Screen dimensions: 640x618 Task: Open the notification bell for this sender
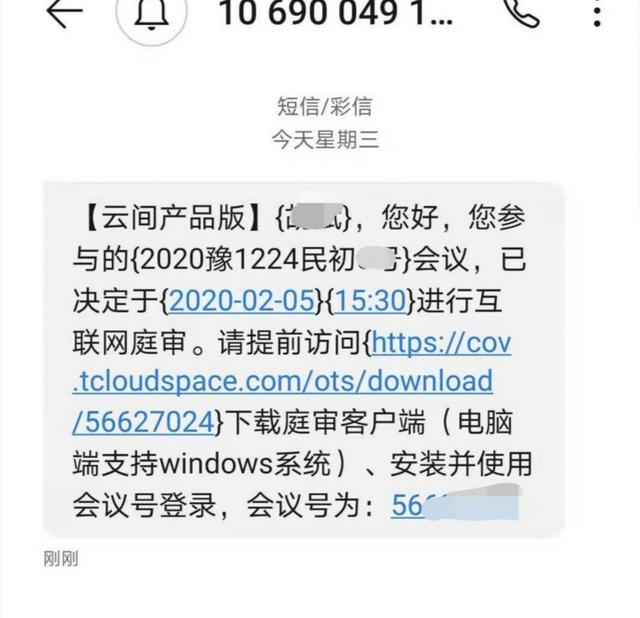coord(155,15)
